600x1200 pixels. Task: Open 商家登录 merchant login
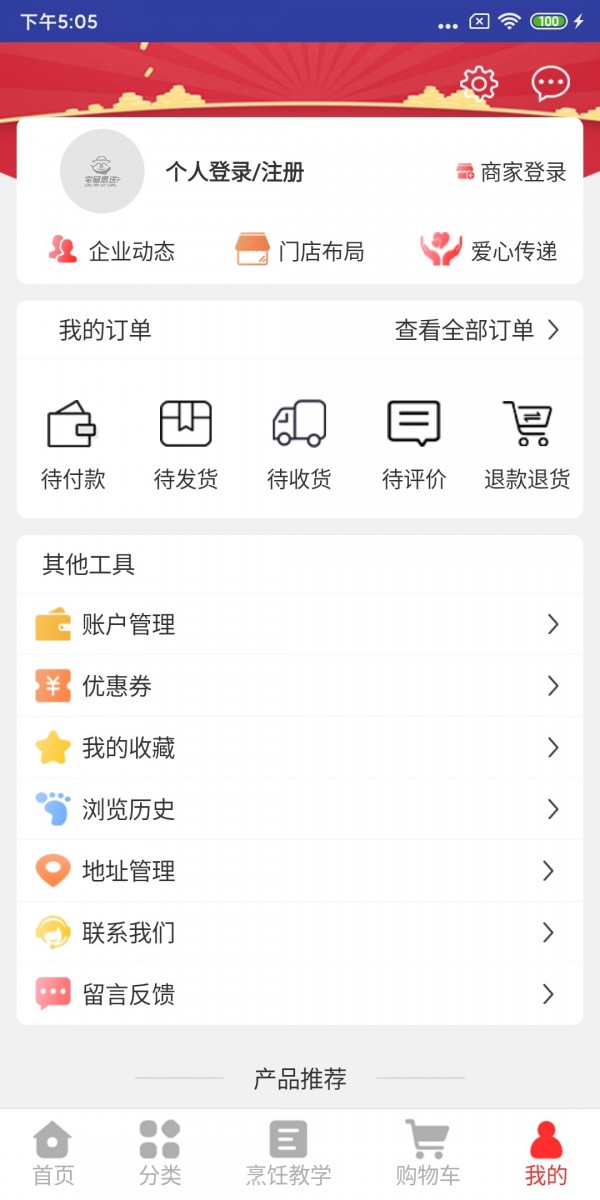512,172
